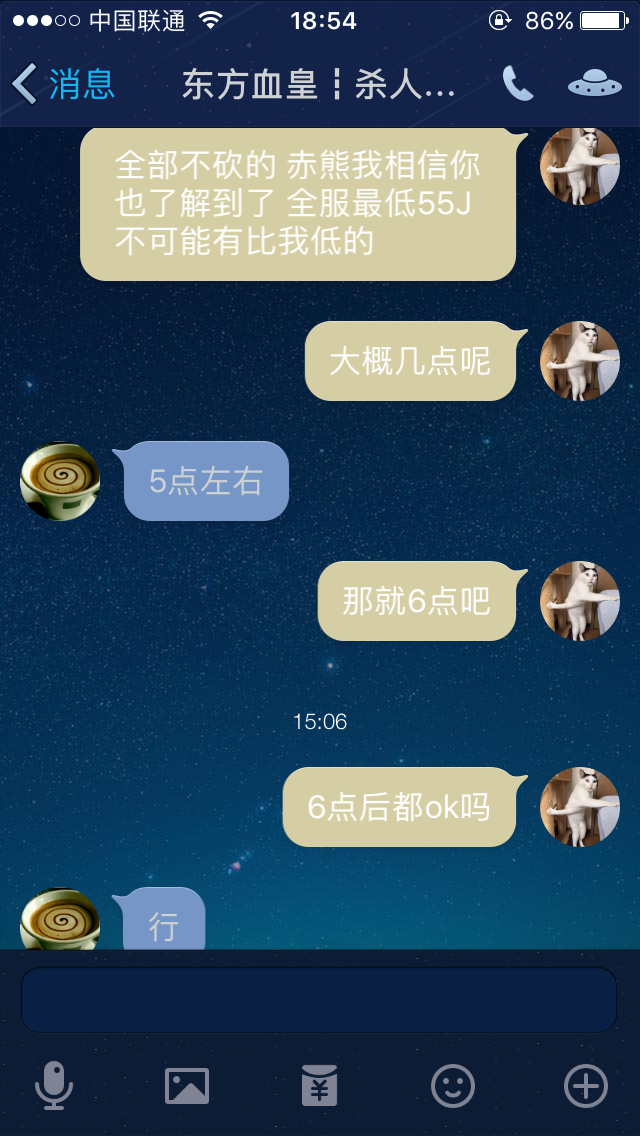Record a voice message with microphone

point(53,1085)
